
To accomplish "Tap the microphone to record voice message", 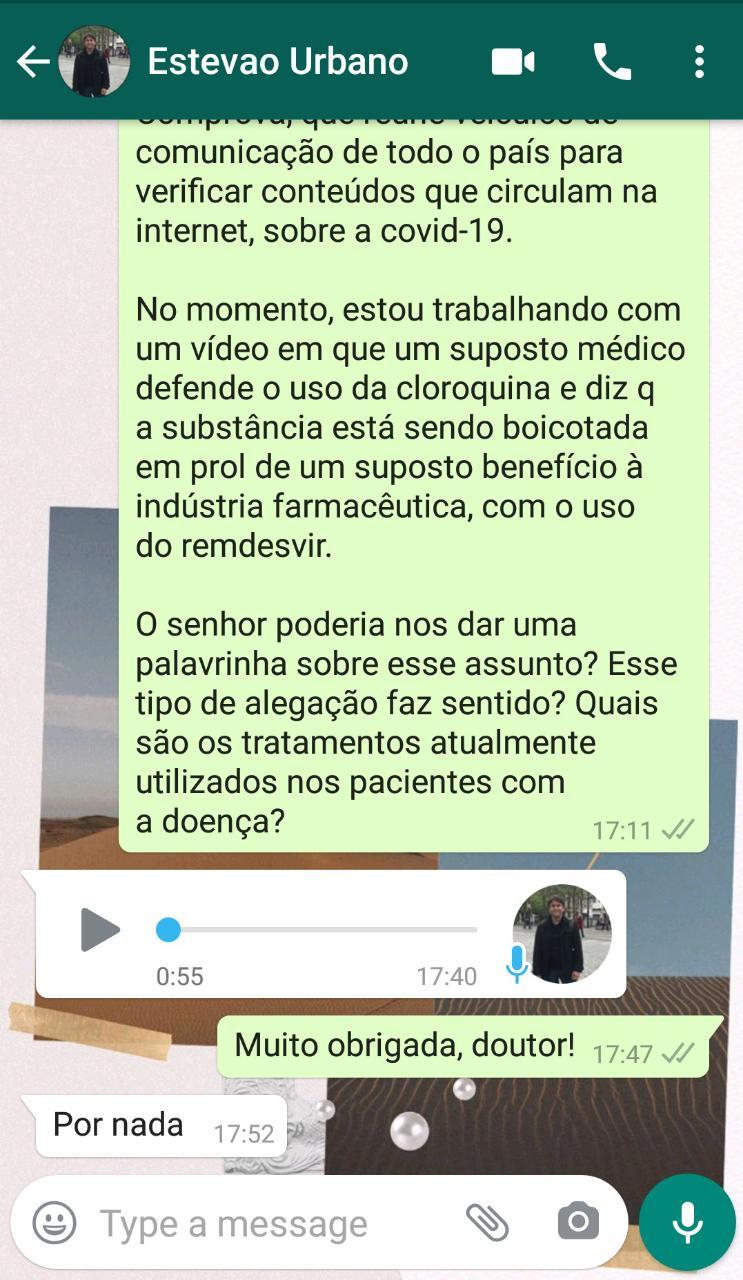I will tap(687, 1222).
